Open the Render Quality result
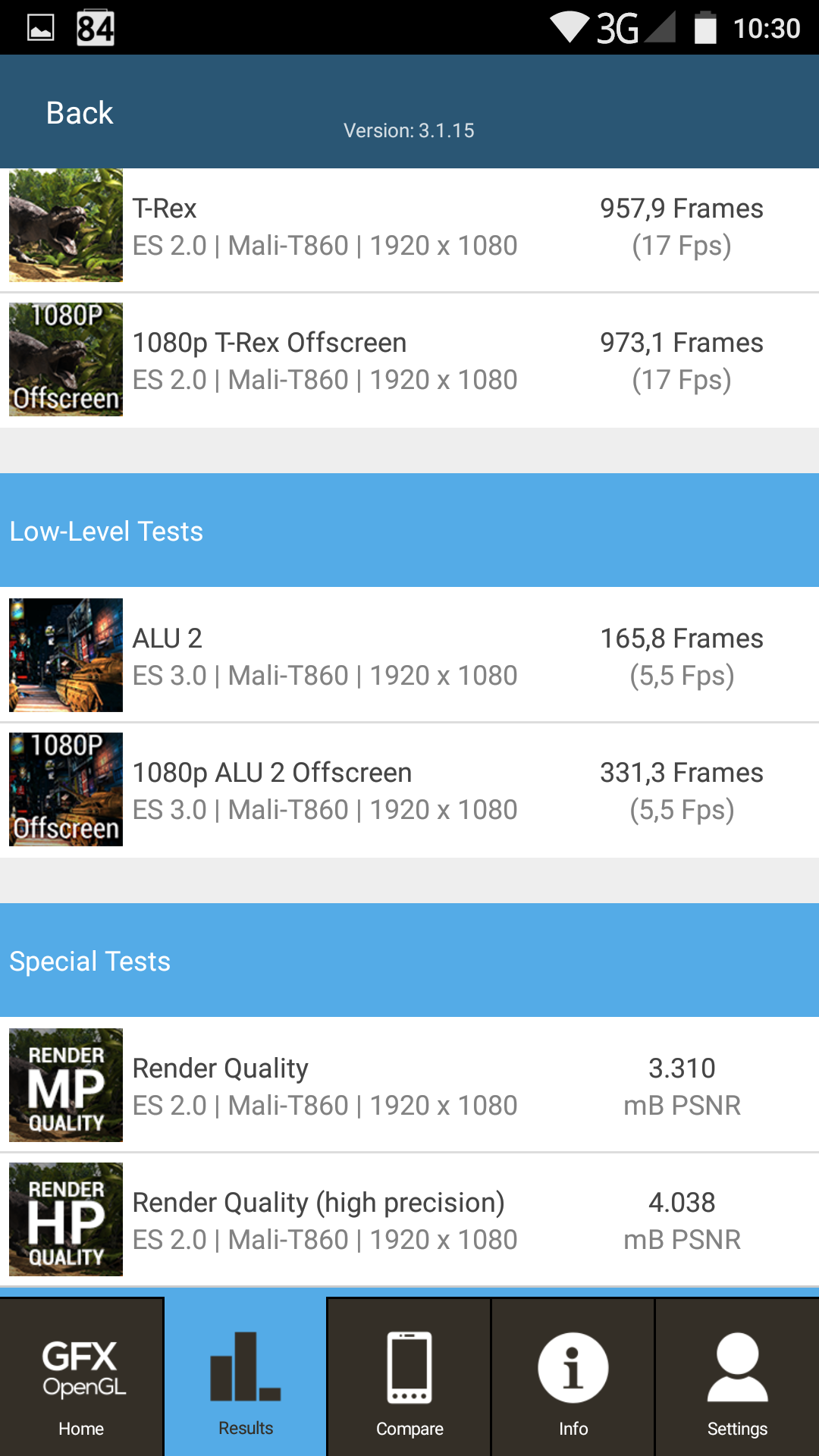This screenshot has height=1456, width=819. (409, 1085)
